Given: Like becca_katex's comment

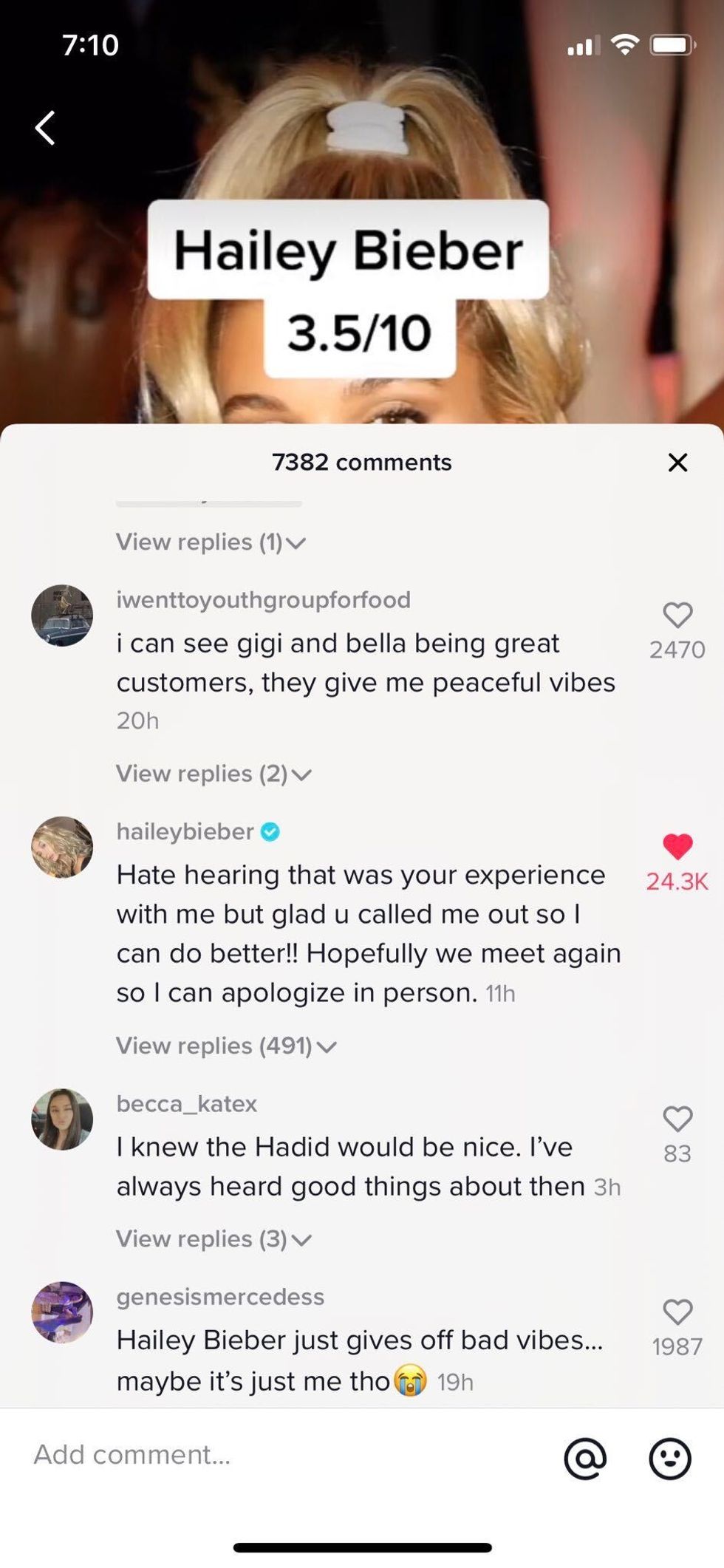Looking at the screenshot, I should [x=677, y=1119].
